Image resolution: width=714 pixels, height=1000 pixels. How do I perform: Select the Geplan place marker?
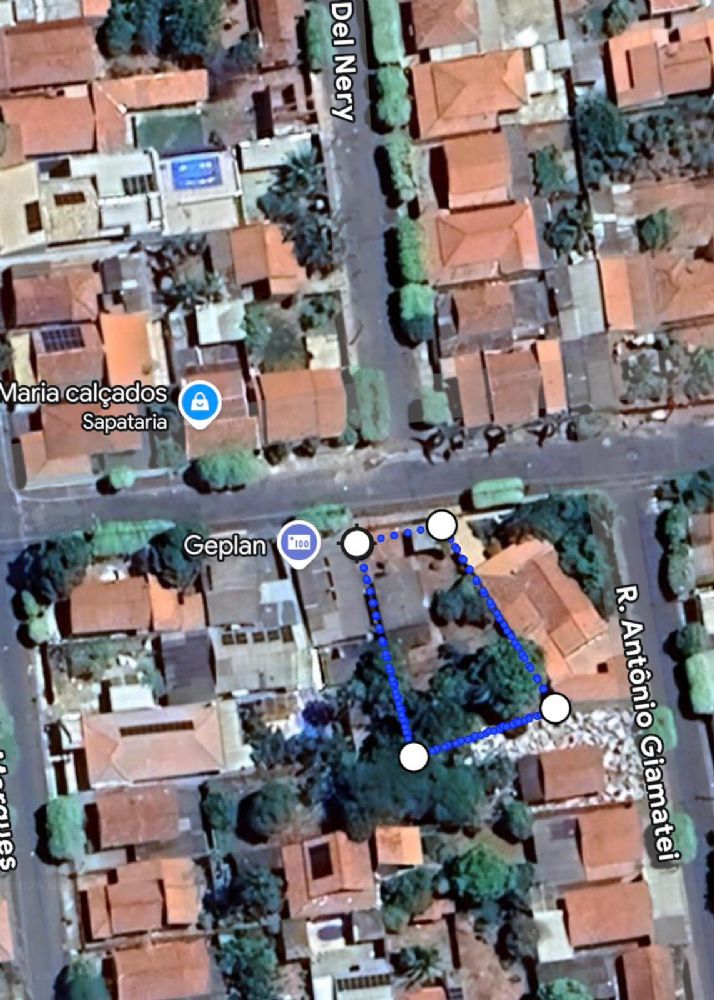297,543
